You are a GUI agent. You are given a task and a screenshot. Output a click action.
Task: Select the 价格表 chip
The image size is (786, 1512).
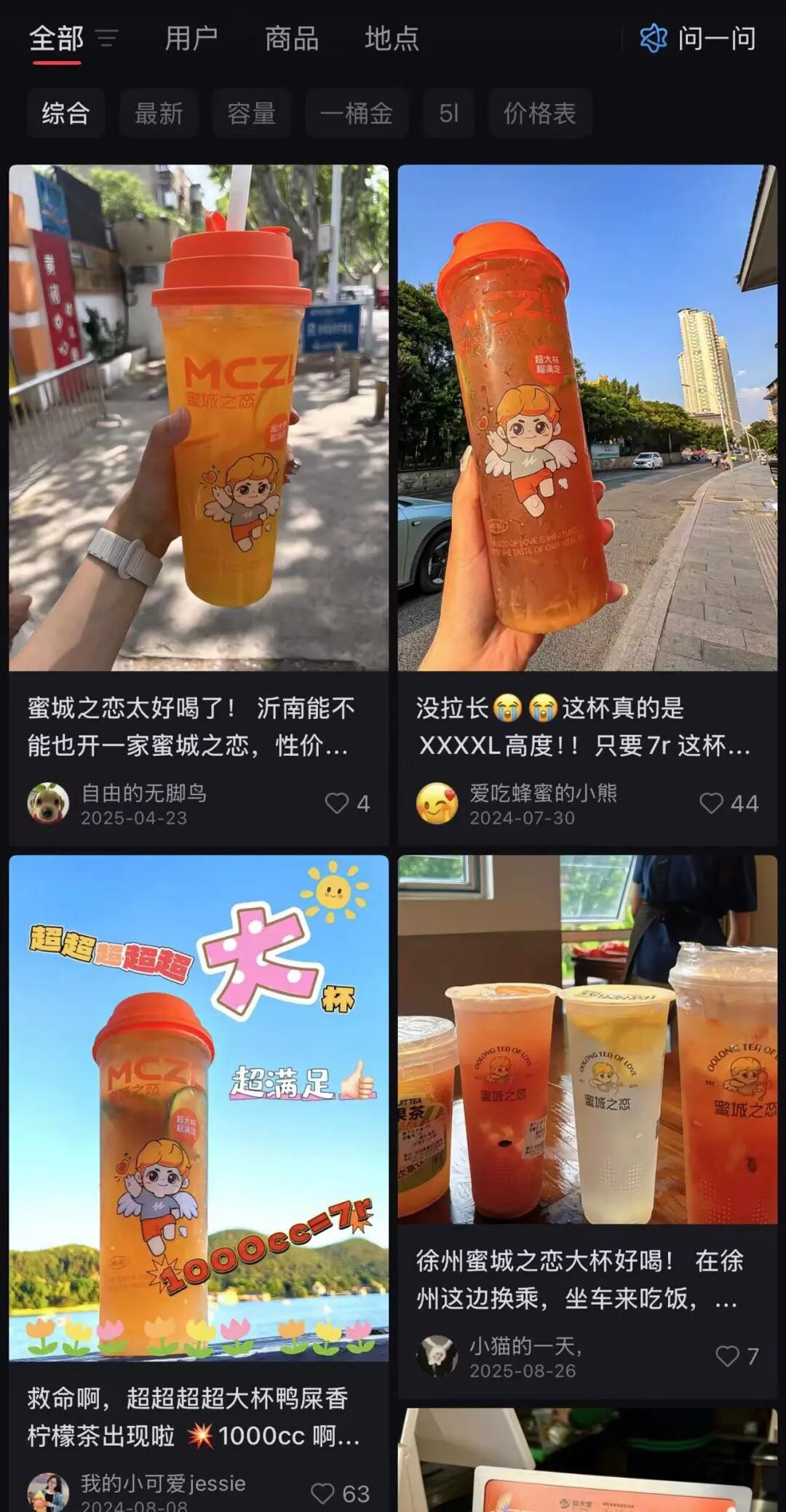pos(539,114)
